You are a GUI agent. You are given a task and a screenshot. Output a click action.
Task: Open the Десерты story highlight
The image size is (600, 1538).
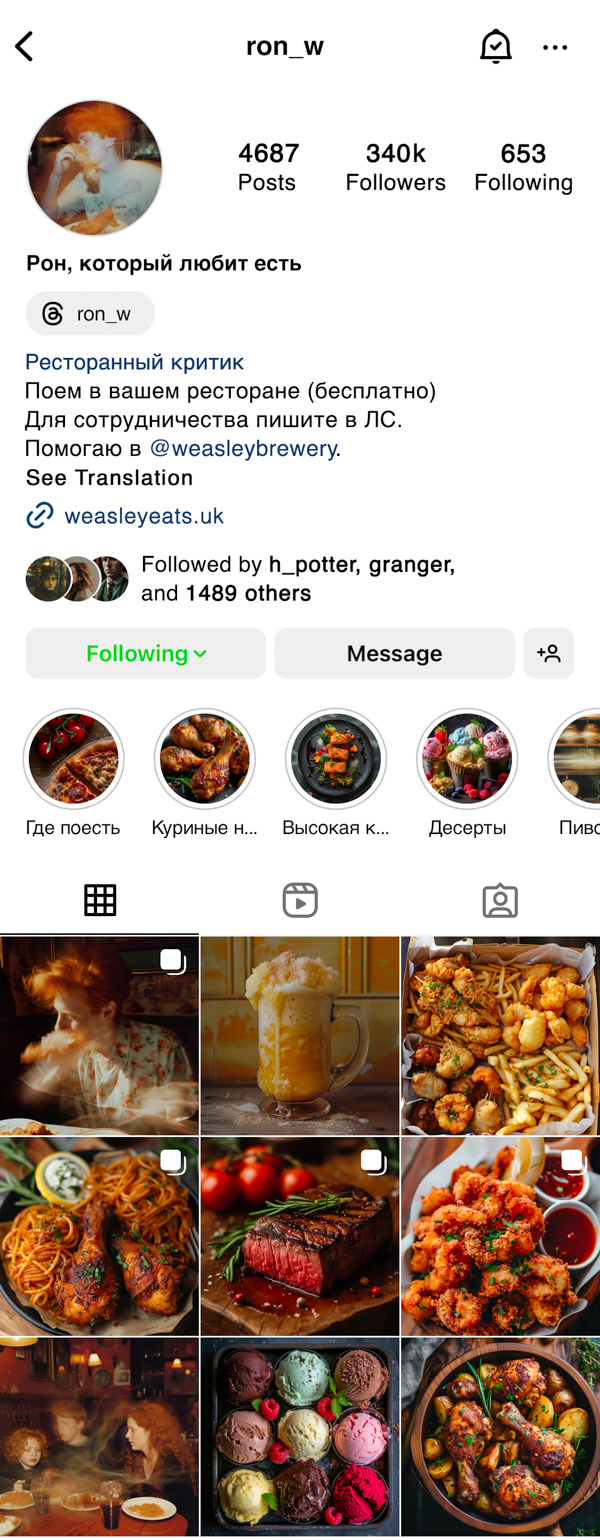coord(467,760)
